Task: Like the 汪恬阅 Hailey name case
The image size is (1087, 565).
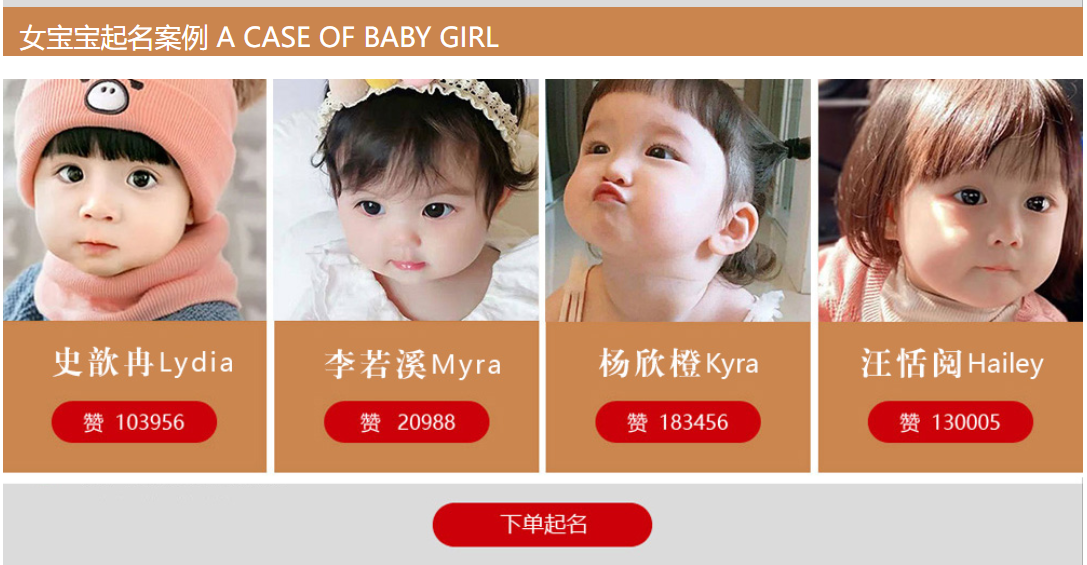Action: [x=950, y=422]
